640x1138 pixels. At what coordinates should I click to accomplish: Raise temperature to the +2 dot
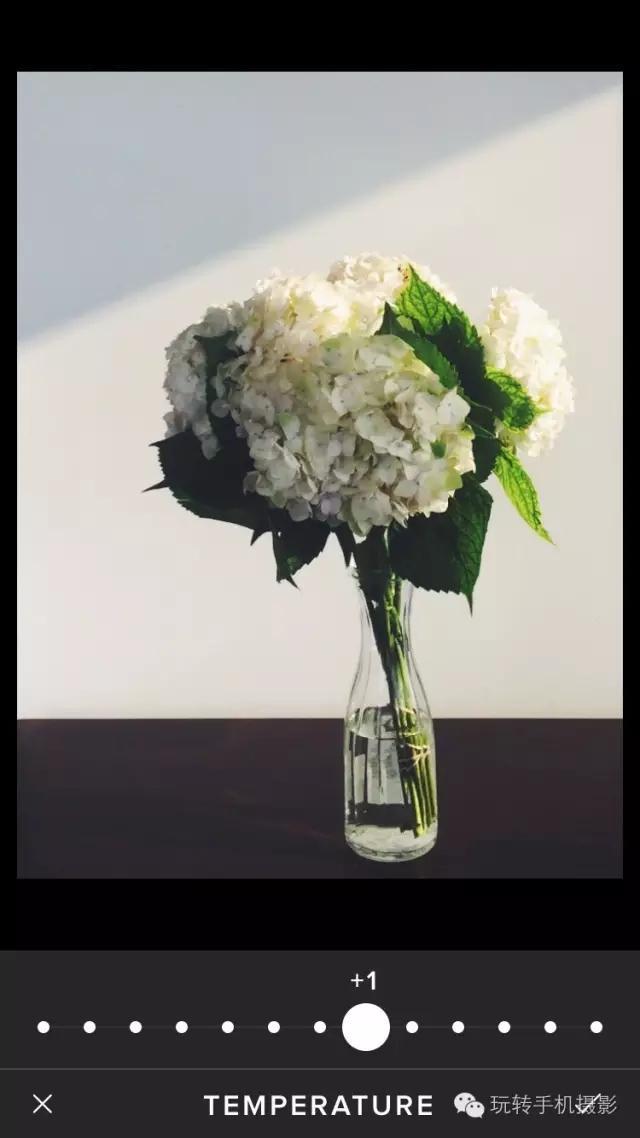(412, 1027)
